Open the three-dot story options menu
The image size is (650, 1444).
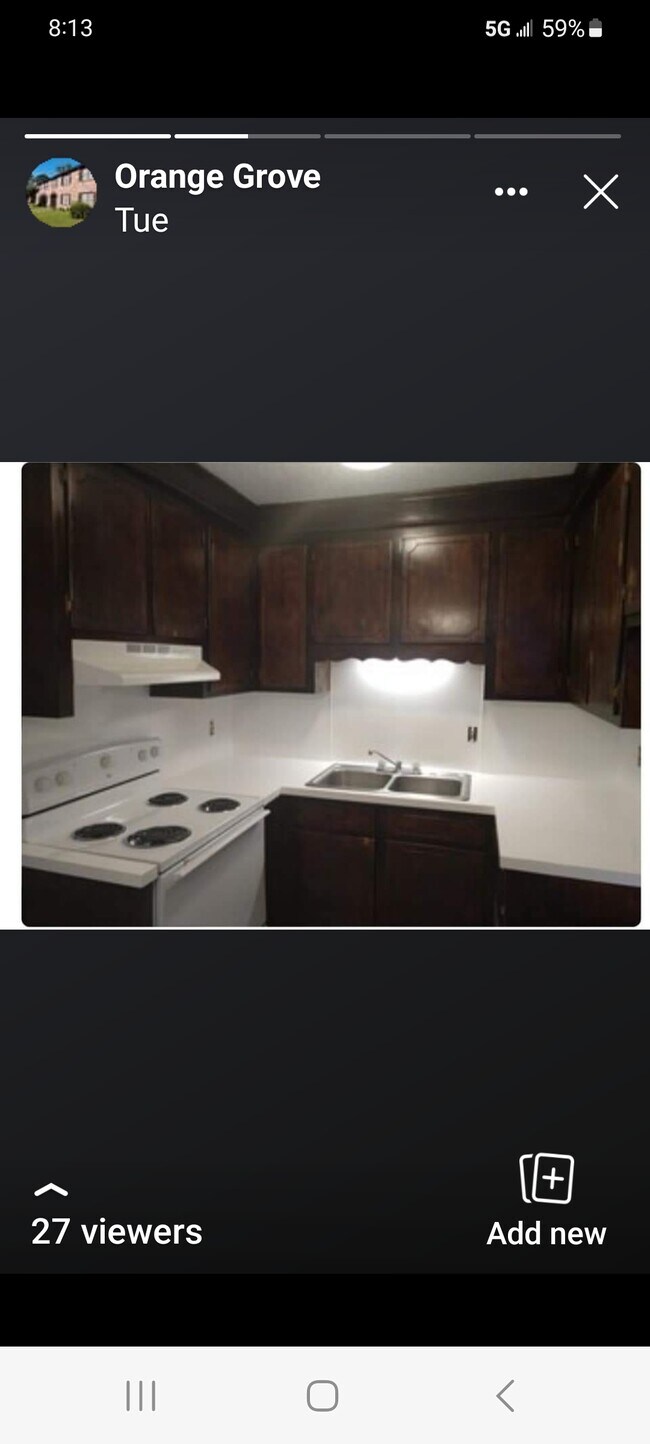(x=511, y=192)
